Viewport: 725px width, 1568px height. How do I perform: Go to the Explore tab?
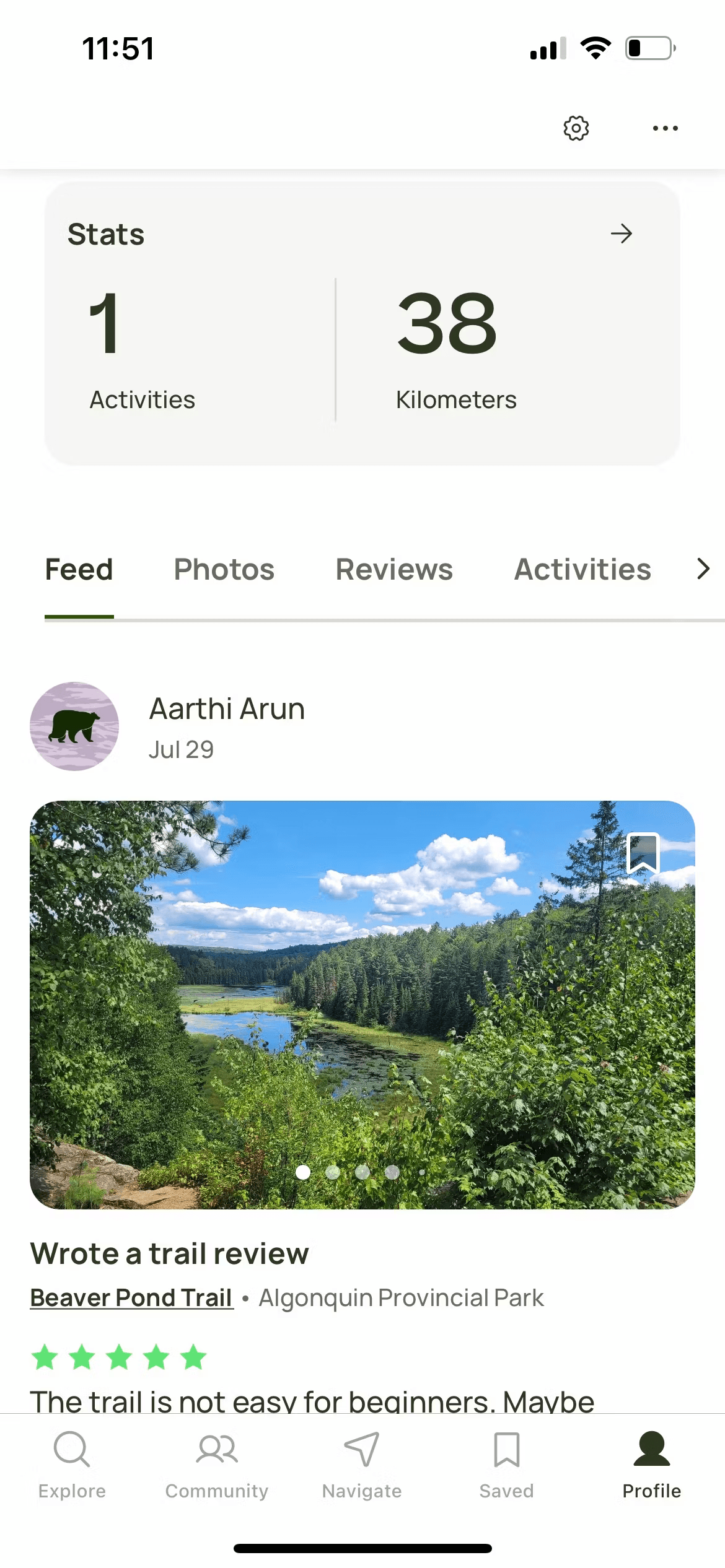(72, 1465)
